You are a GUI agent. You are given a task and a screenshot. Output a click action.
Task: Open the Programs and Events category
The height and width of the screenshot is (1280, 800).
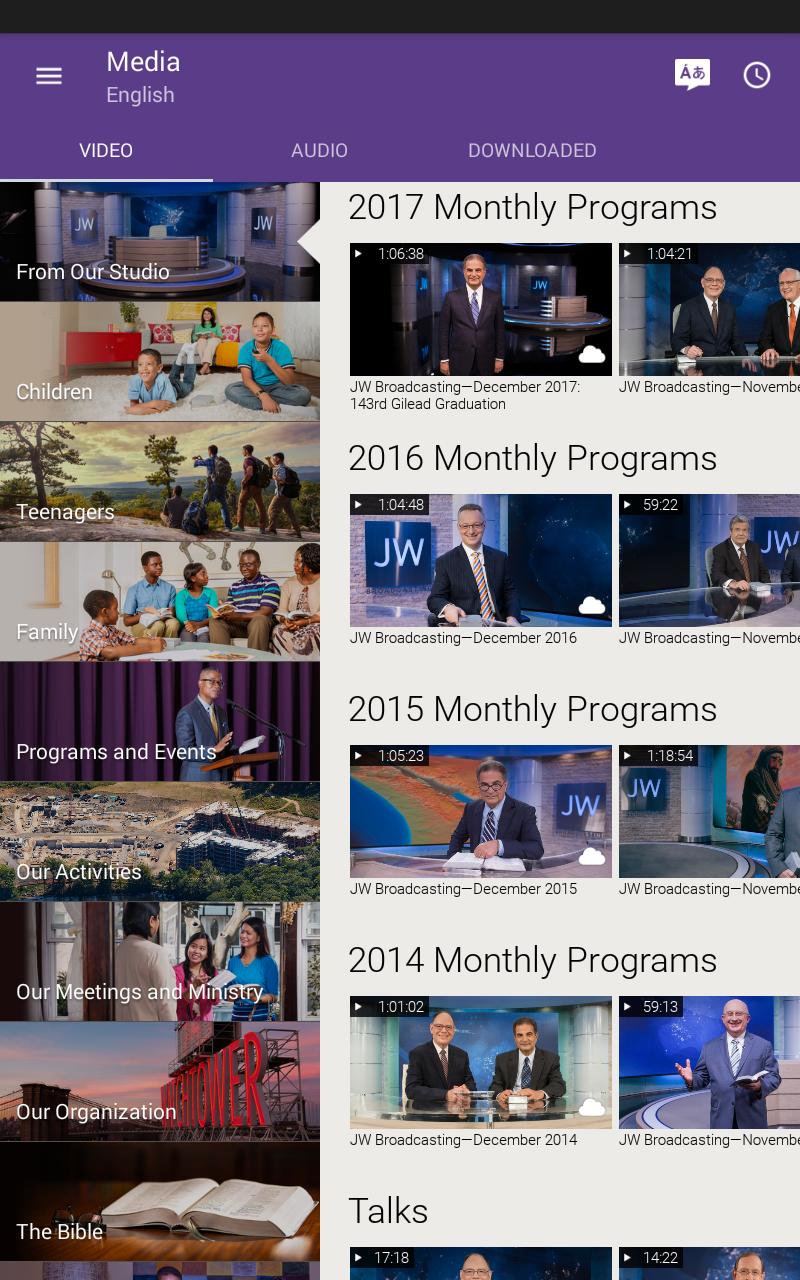tap(160, 722)
